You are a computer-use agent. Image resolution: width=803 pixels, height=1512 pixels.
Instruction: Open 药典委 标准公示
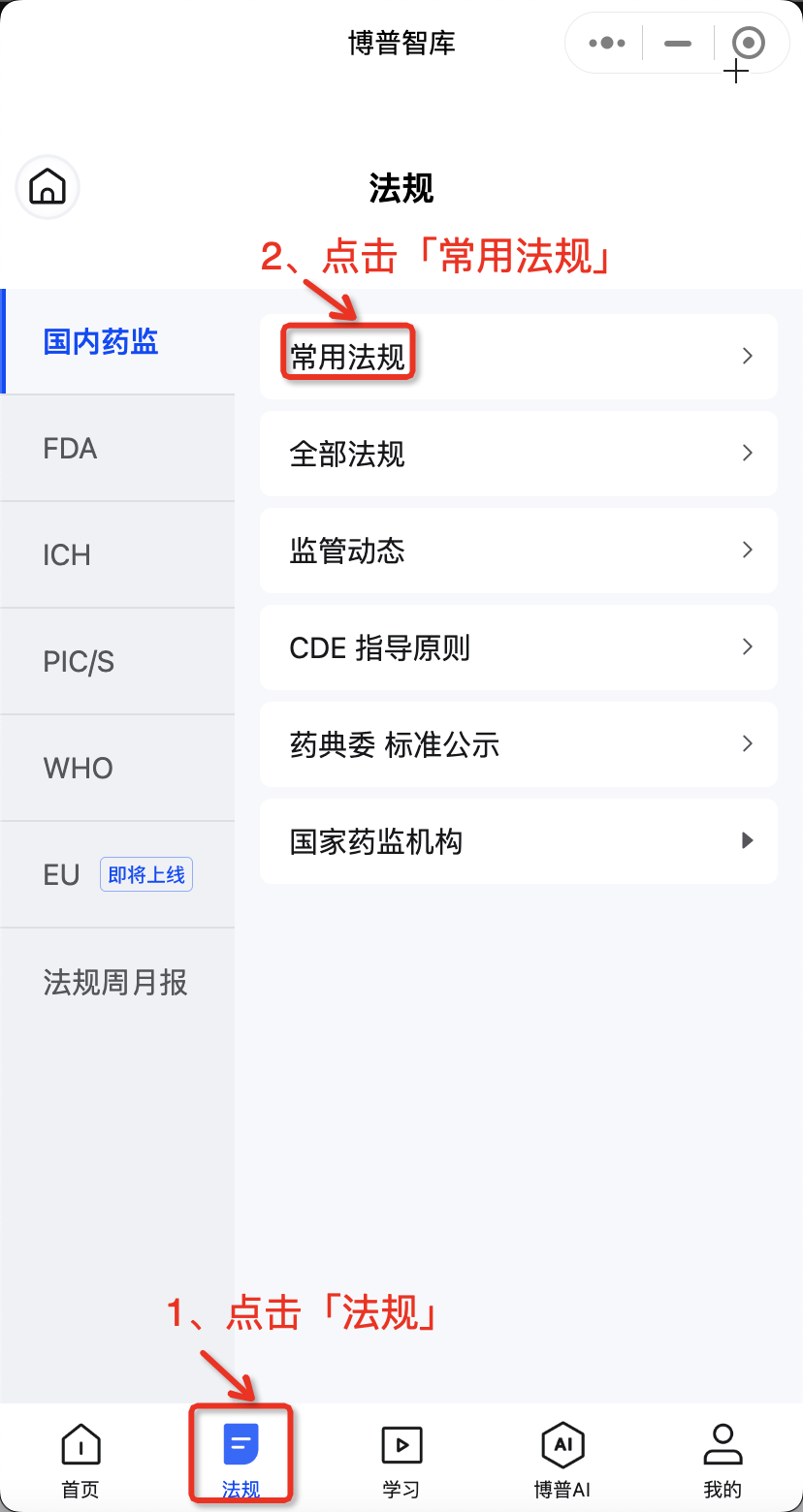coord(519,744)
